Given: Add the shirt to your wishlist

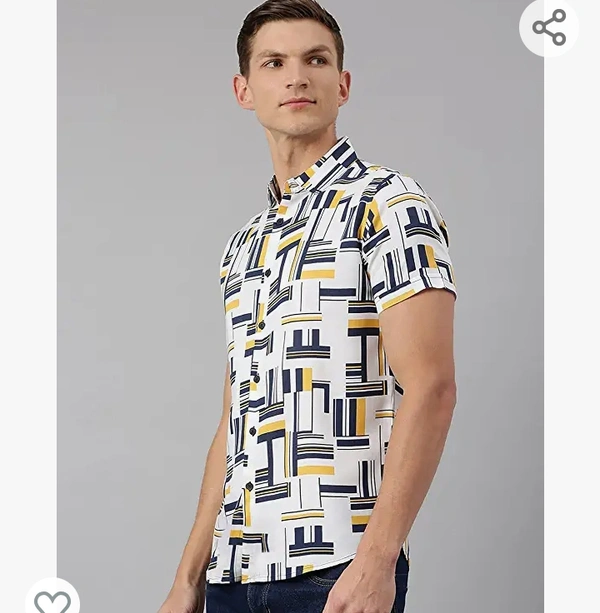Looking at the screenshot, I should (x=52, y=600).
